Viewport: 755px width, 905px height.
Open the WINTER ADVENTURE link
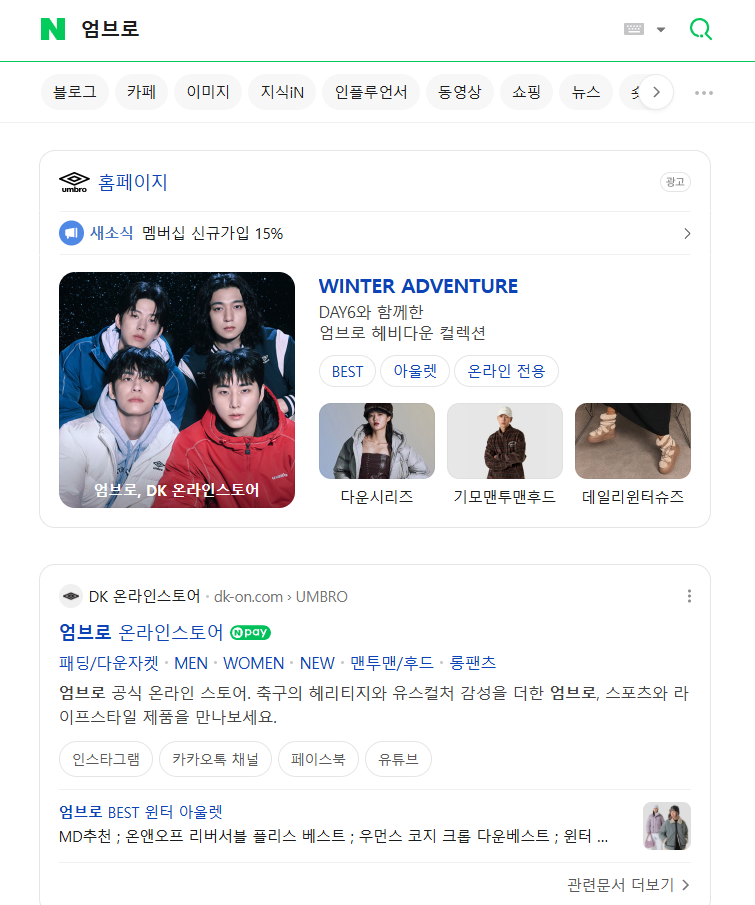(x=418, y=287)
